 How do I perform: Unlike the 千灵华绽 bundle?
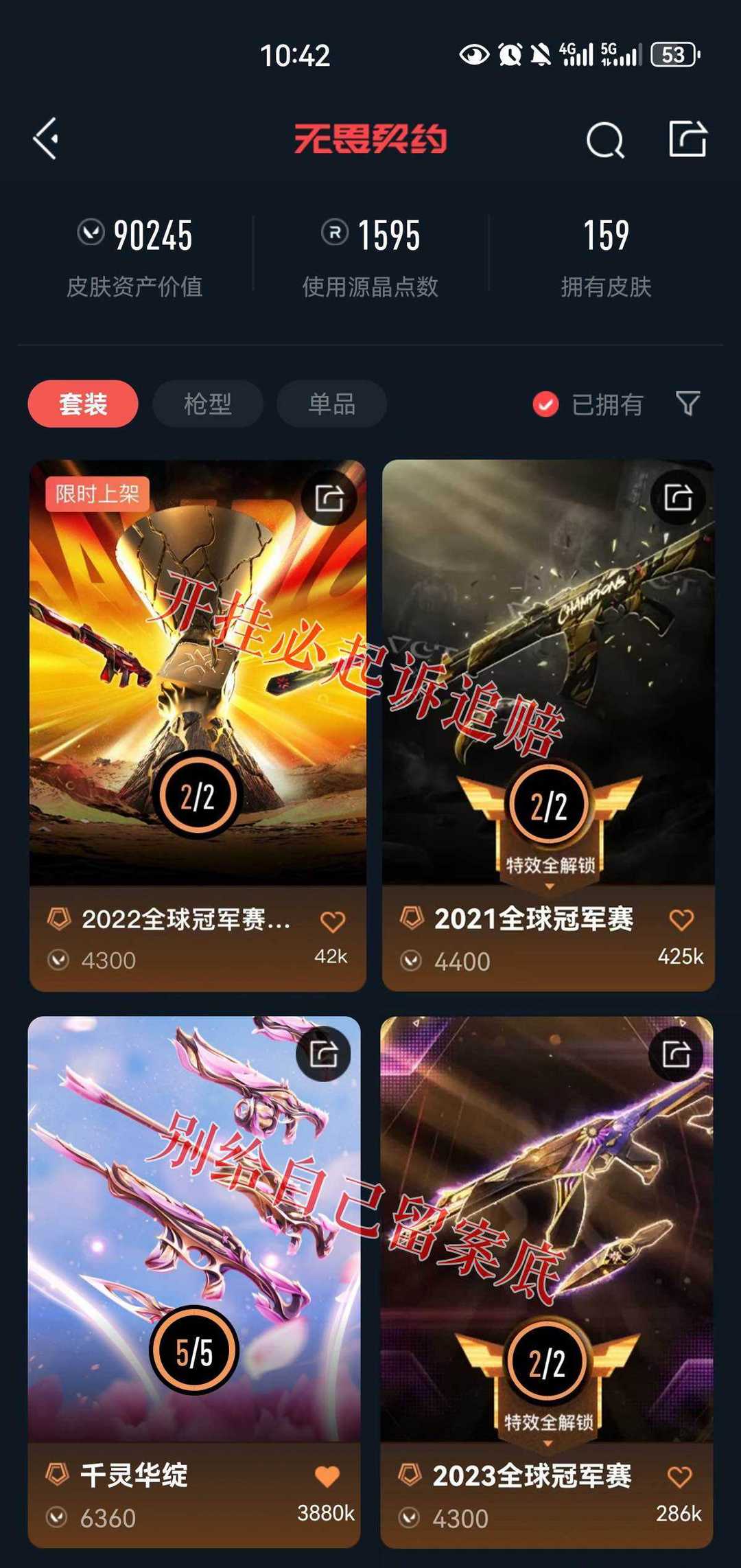[327, 1476]
